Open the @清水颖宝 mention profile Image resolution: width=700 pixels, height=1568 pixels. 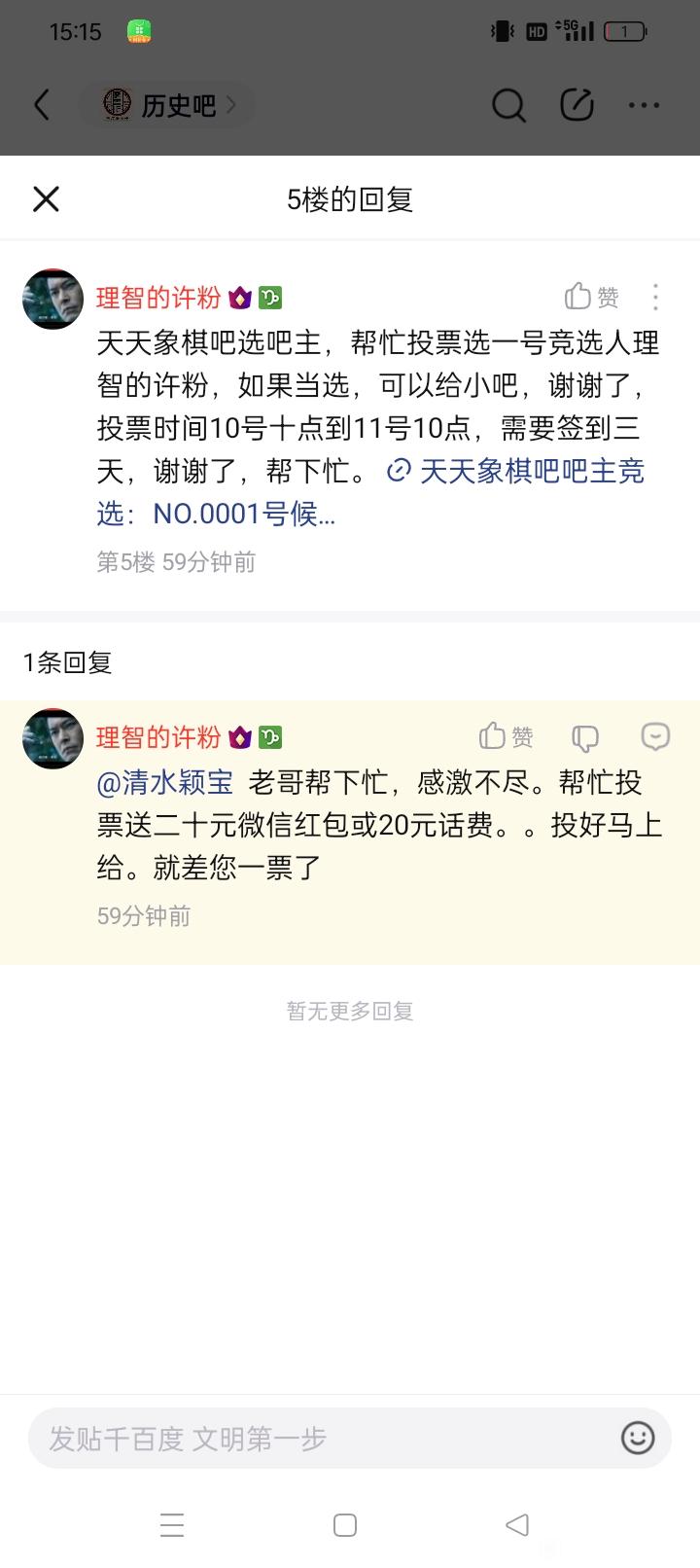pos(164,782)
